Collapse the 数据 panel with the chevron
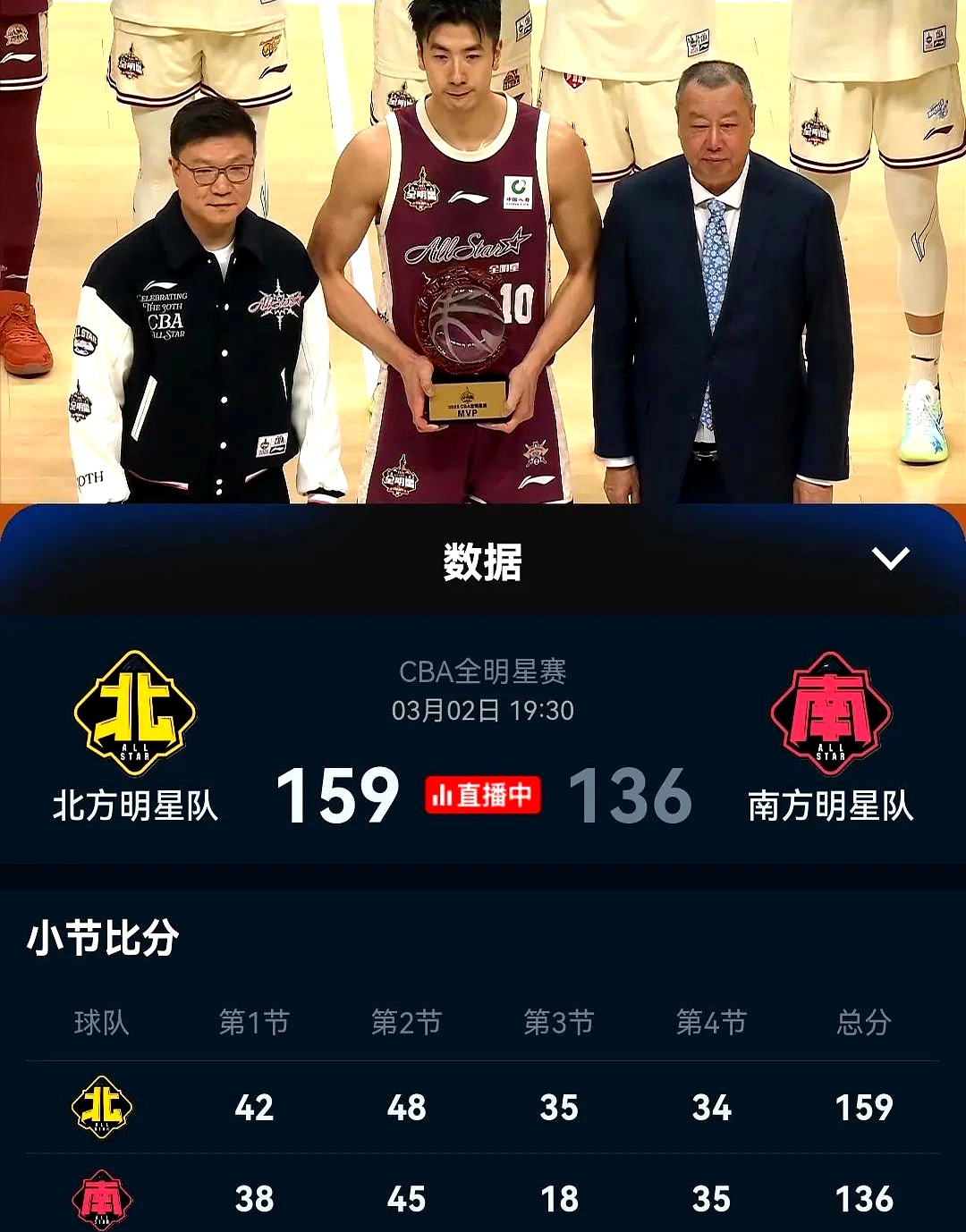 (890, 559)
